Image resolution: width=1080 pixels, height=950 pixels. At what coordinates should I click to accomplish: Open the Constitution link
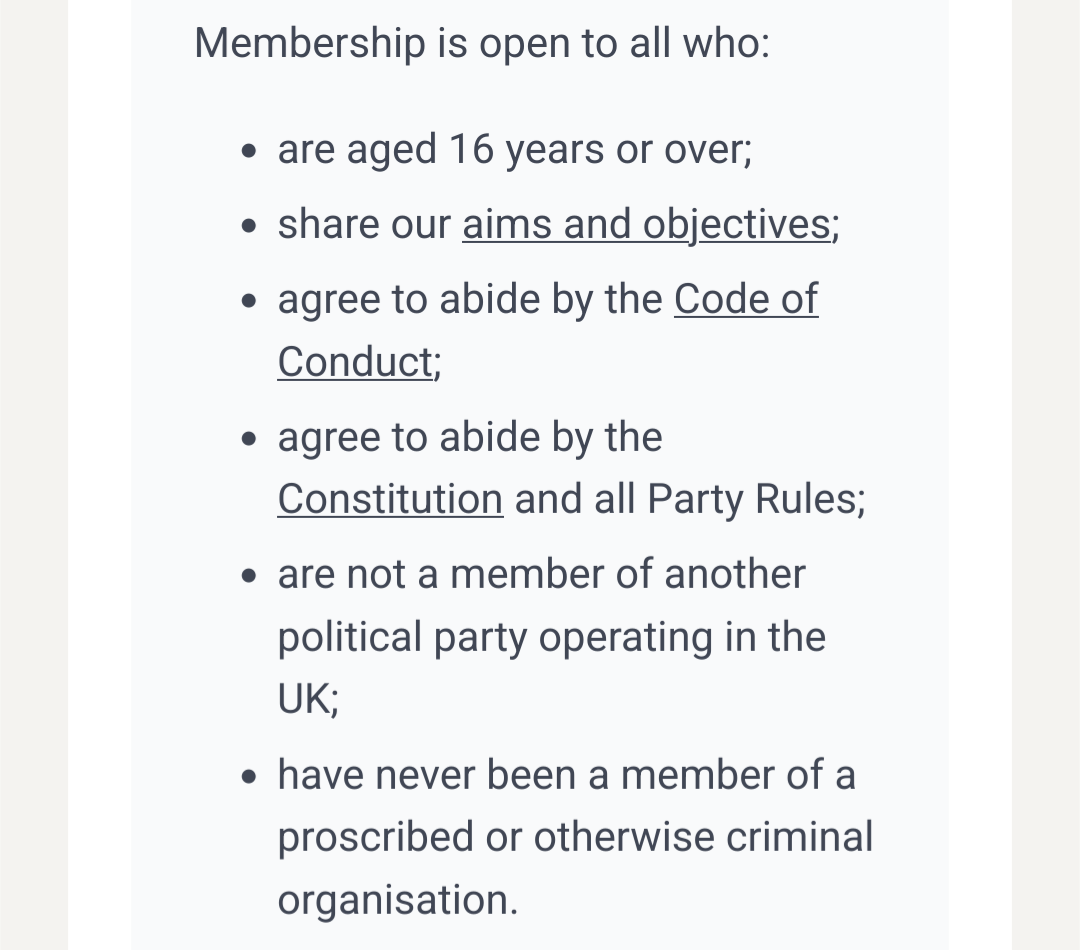[x=390, y=498]
